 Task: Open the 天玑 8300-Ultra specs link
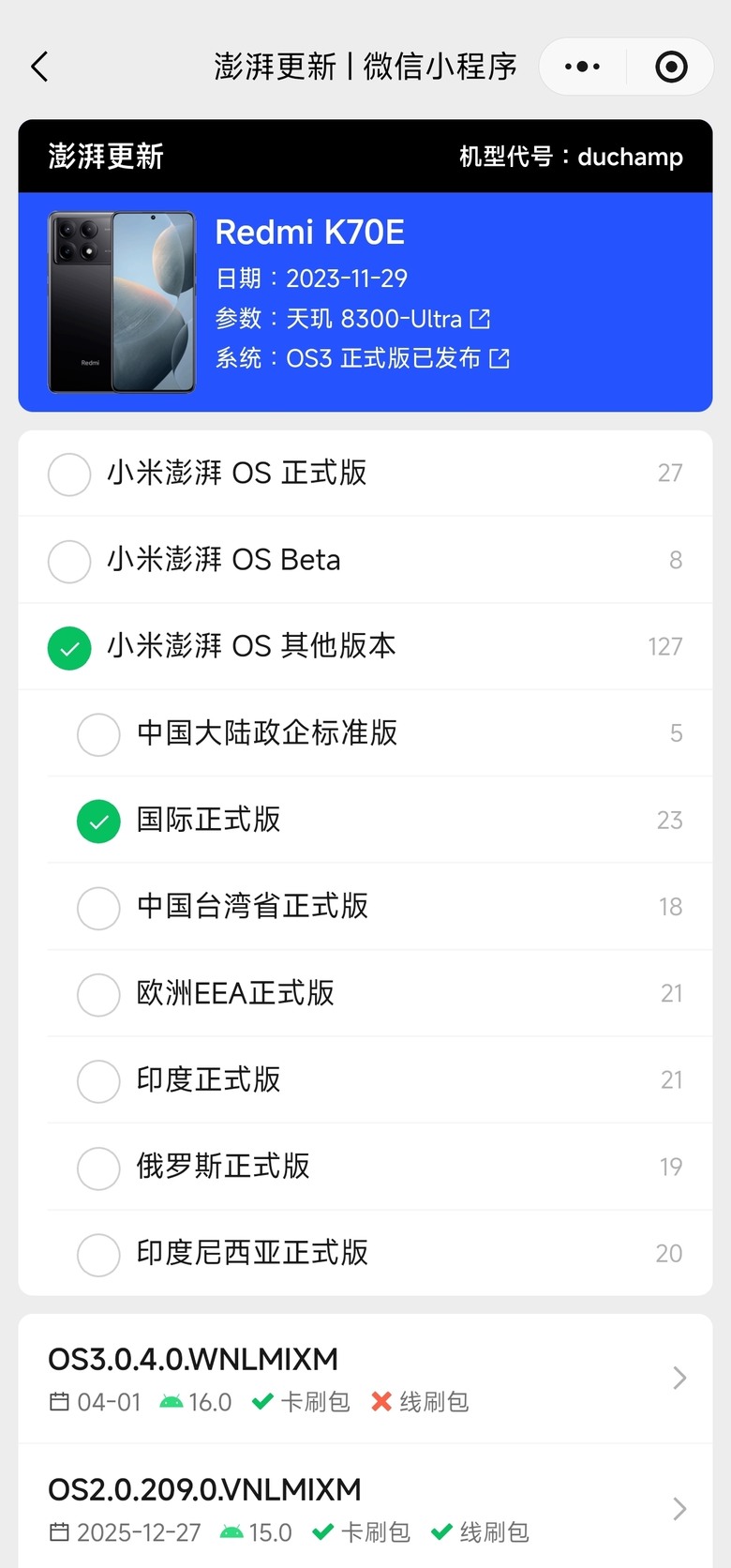[x=480, y=319]
